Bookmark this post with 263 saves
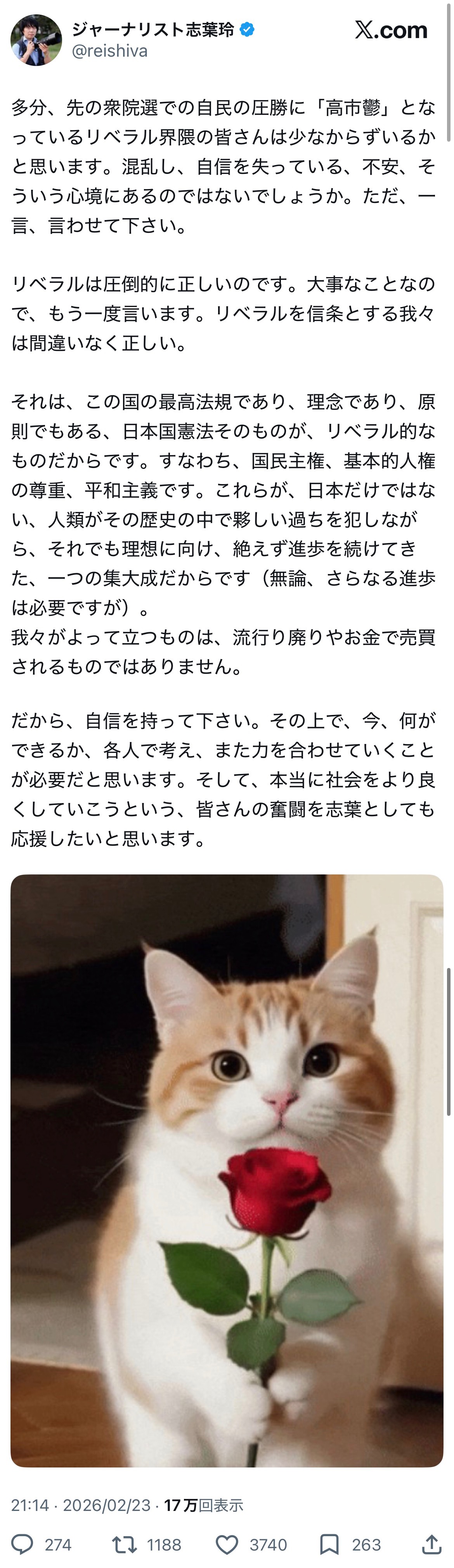 pos(329,1544)
